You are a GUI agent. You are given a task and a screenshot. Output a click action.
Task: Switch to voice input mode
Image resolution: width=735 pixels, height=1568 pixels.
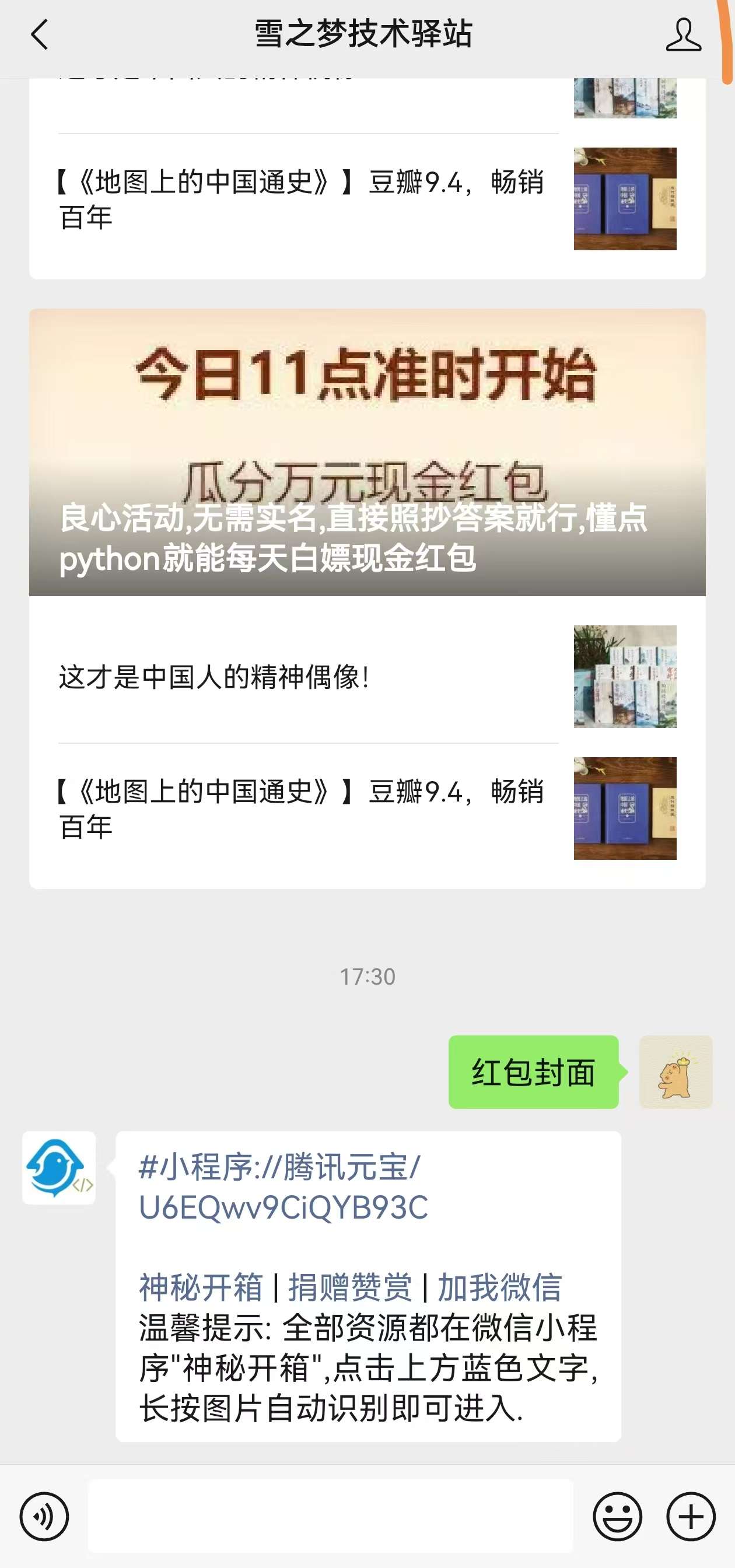pos(44,1515)
